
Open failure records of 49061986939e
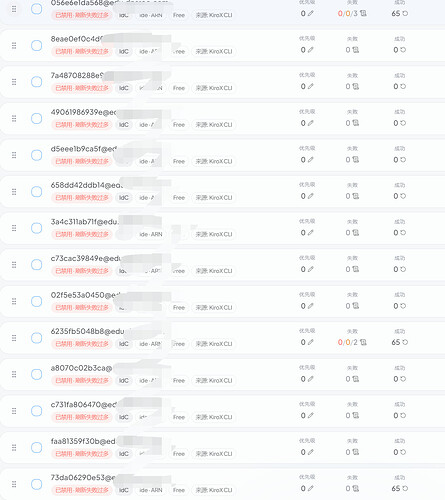(356, 123)
